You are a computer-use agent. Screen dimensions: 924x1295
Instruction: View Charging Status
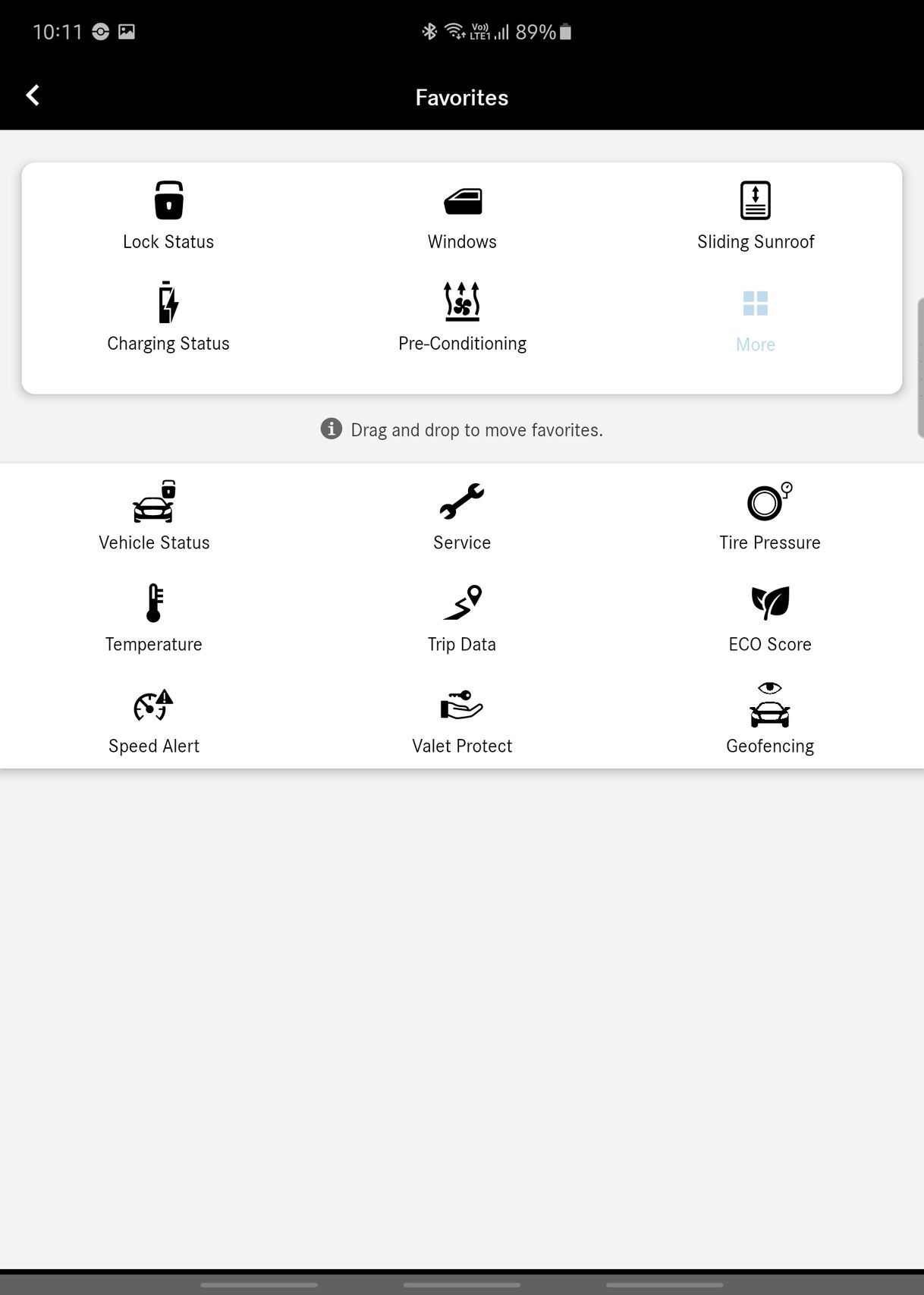[168, 317]
